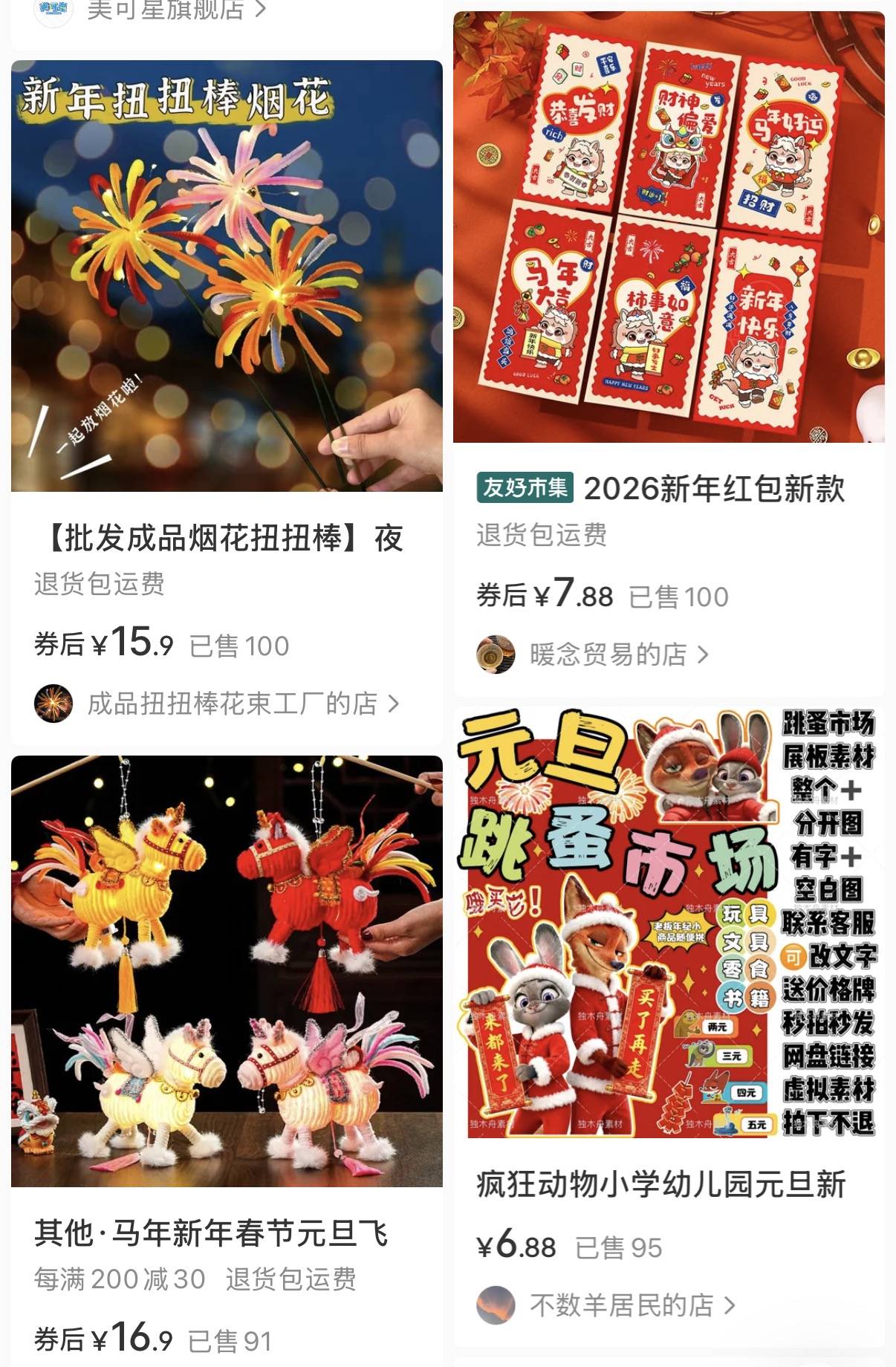Visit 成品扭扭棒花束工厂的店 shop

point(232,704)
